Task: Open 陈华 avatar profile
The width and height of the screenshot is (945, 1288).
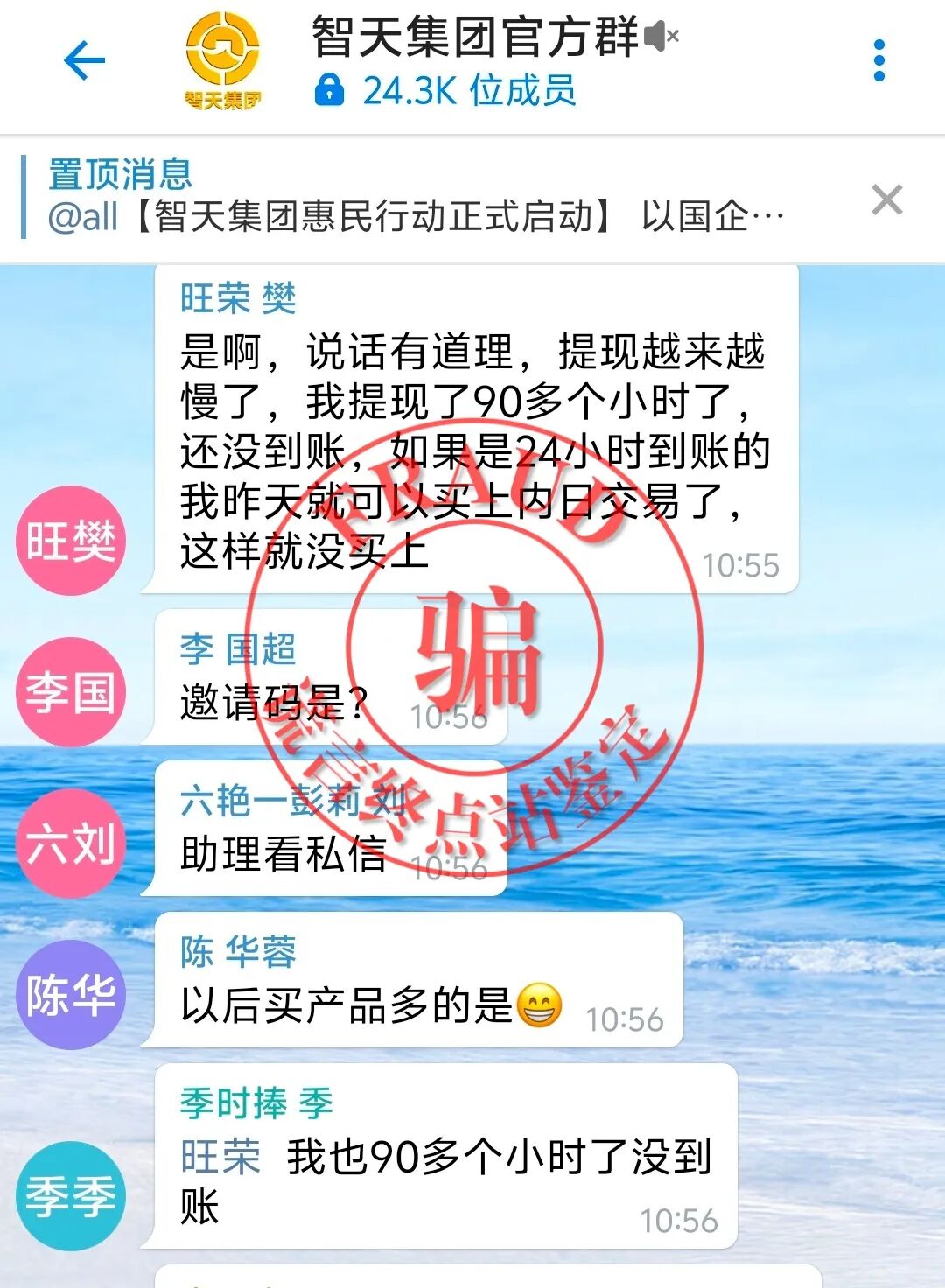Action: pos(71,995)
